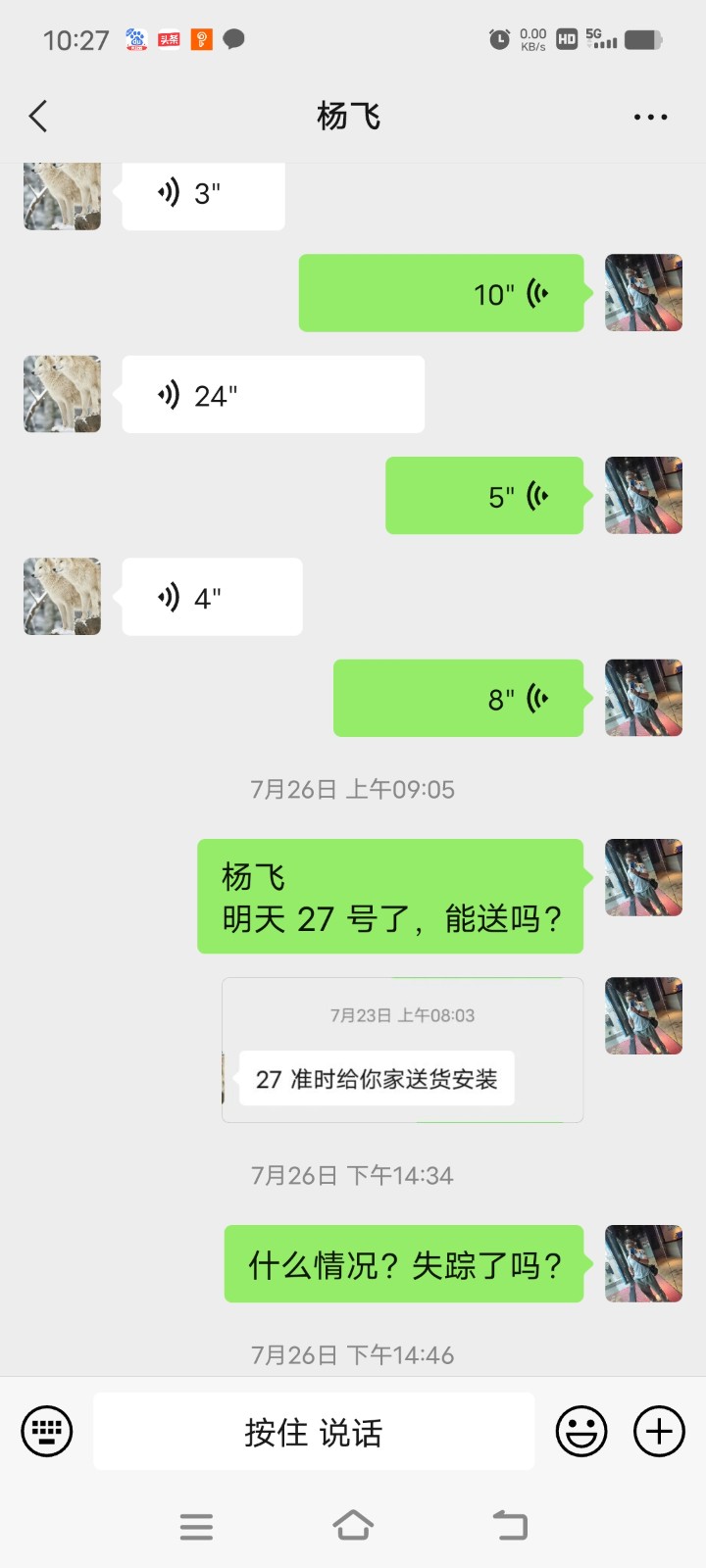Screen dimensions: 706x1568
Task: Tap the 按住 说话 hold-to-talk button
Action: click(314, 1432)
